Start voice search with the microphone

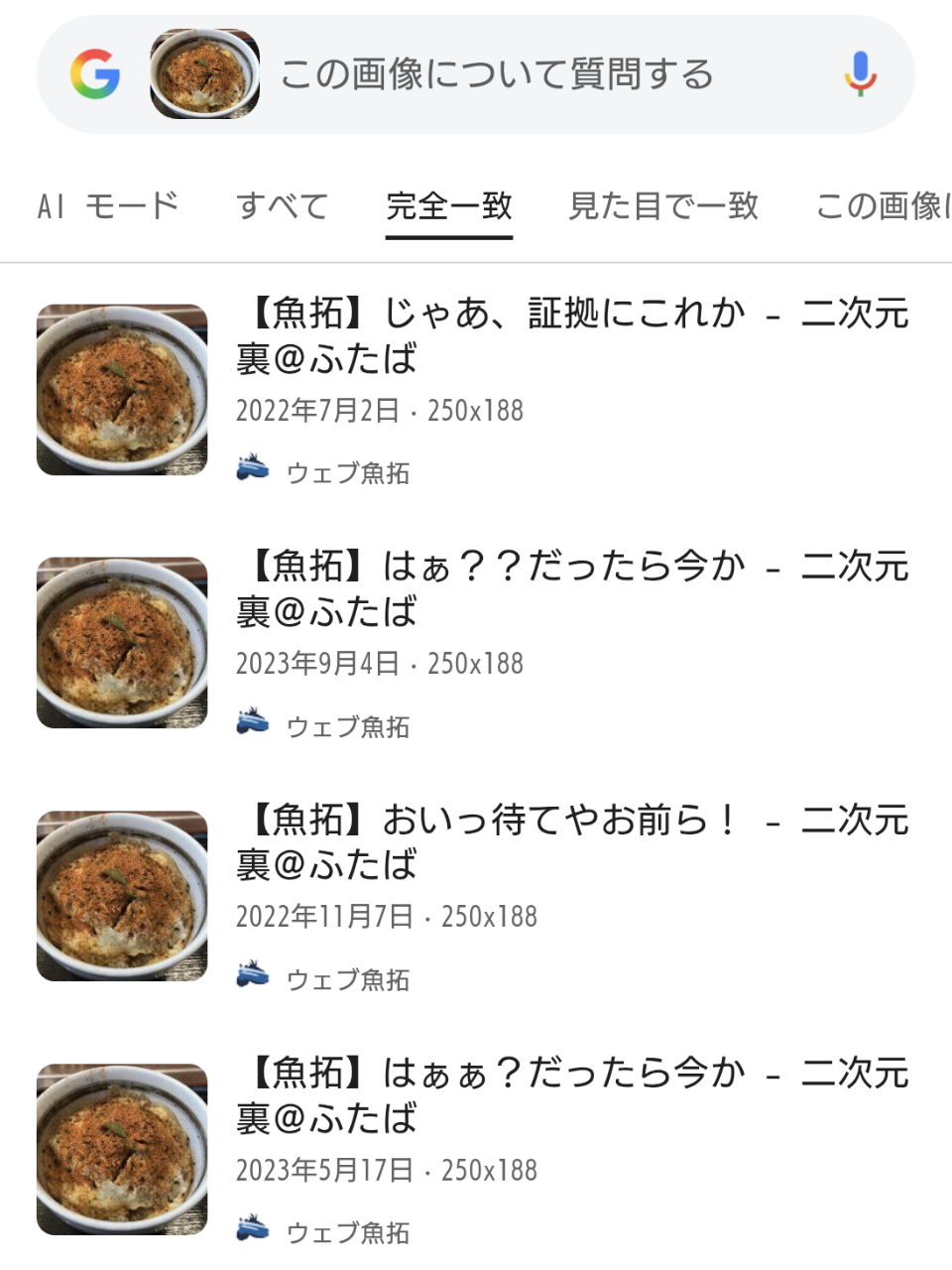[x=860, y=74]
